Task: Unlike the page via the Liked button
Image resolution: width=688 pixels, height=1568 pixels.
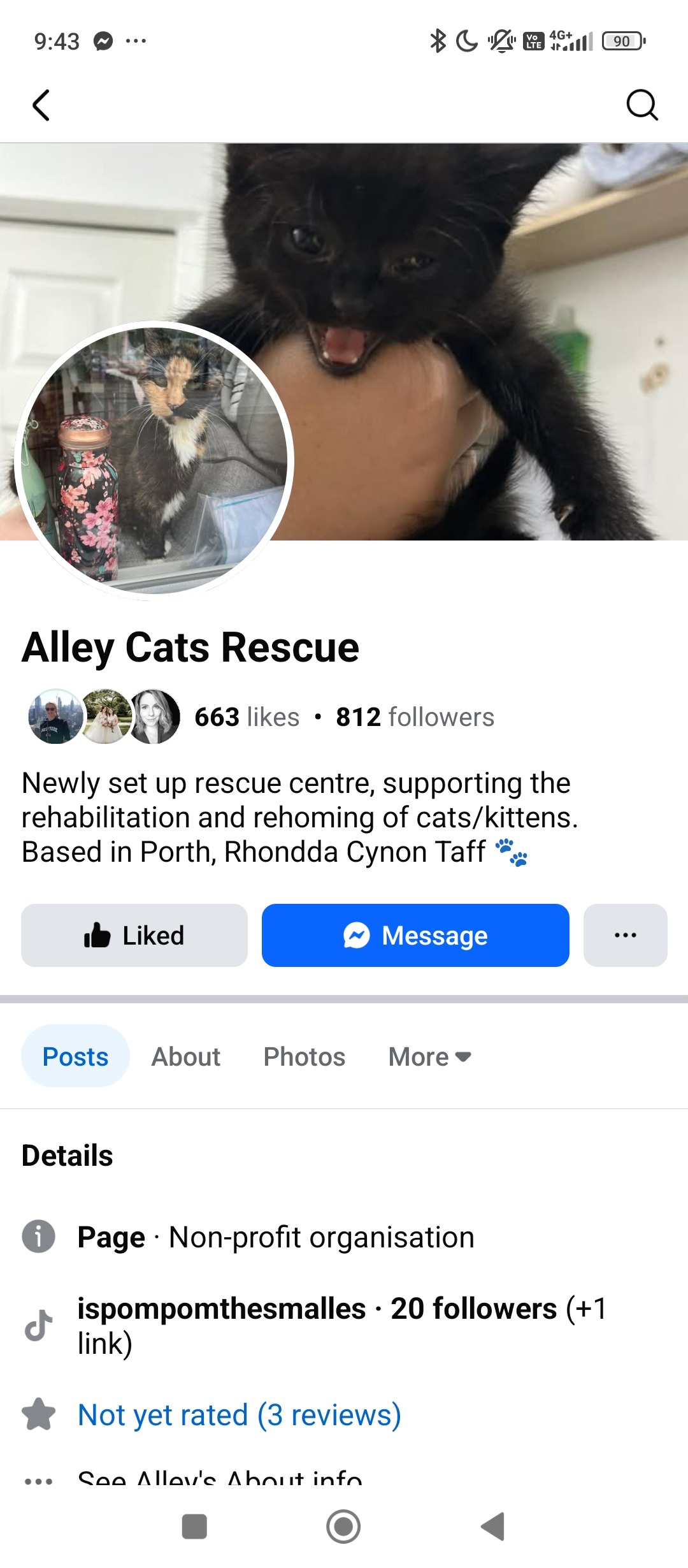Action: point(134,935)
